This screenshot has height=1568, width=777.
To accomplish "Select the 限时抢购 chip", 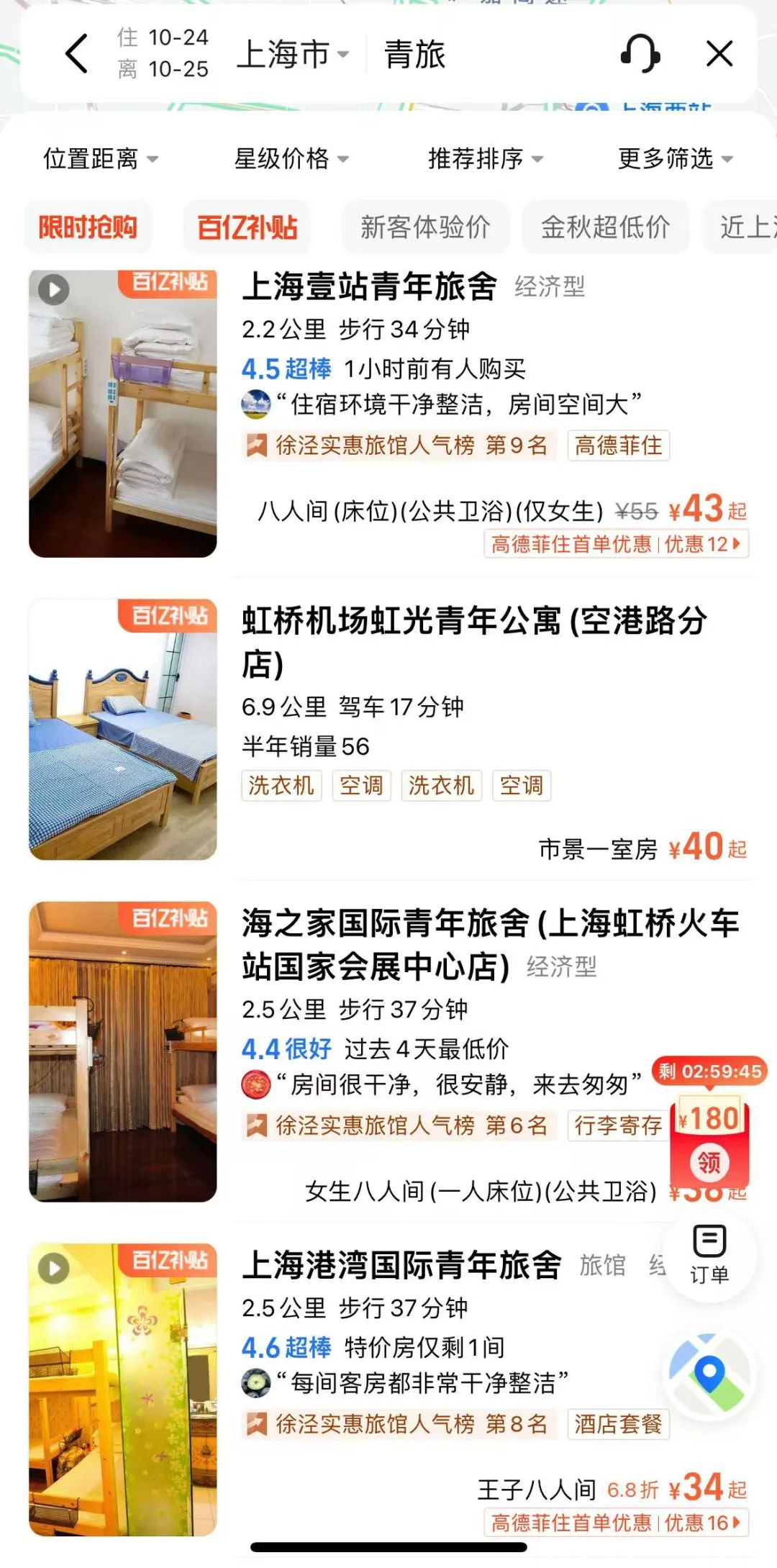I will point(88,227).
